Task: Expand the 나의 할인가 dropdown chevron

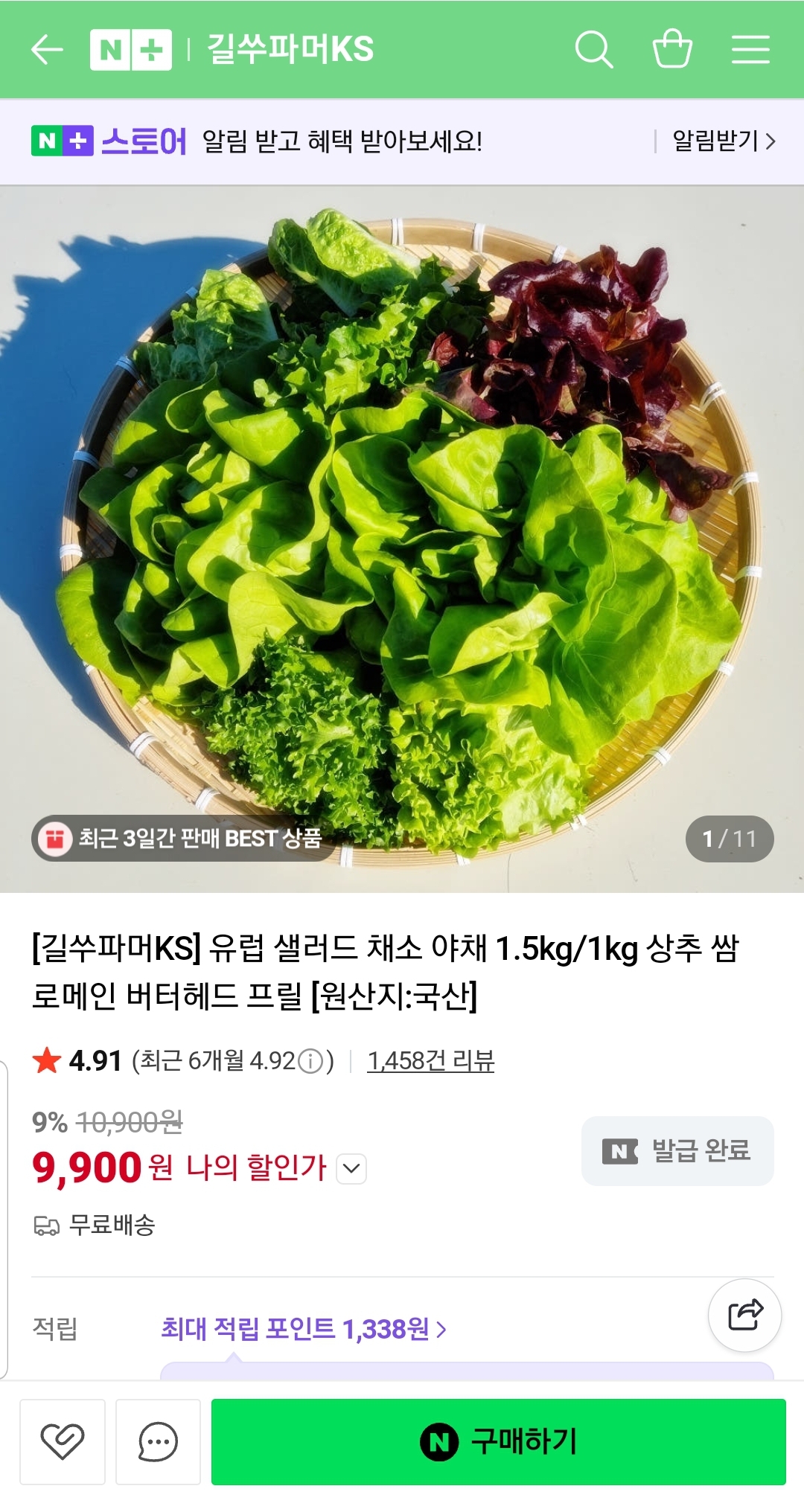Action: (x=351, y=1168)
